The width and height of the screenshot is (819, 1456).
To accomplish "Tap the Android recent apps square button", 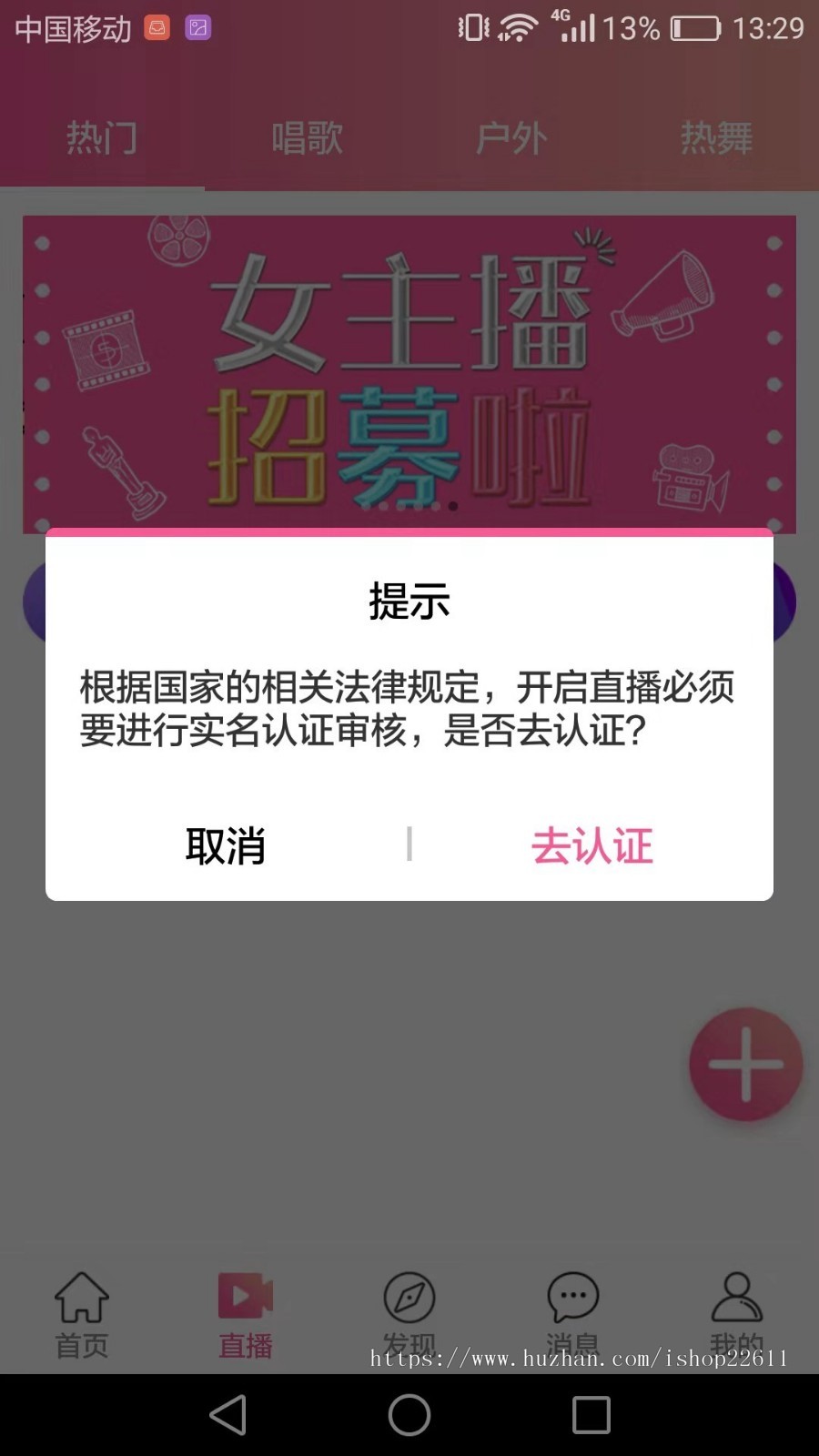I will [591, 1415].
